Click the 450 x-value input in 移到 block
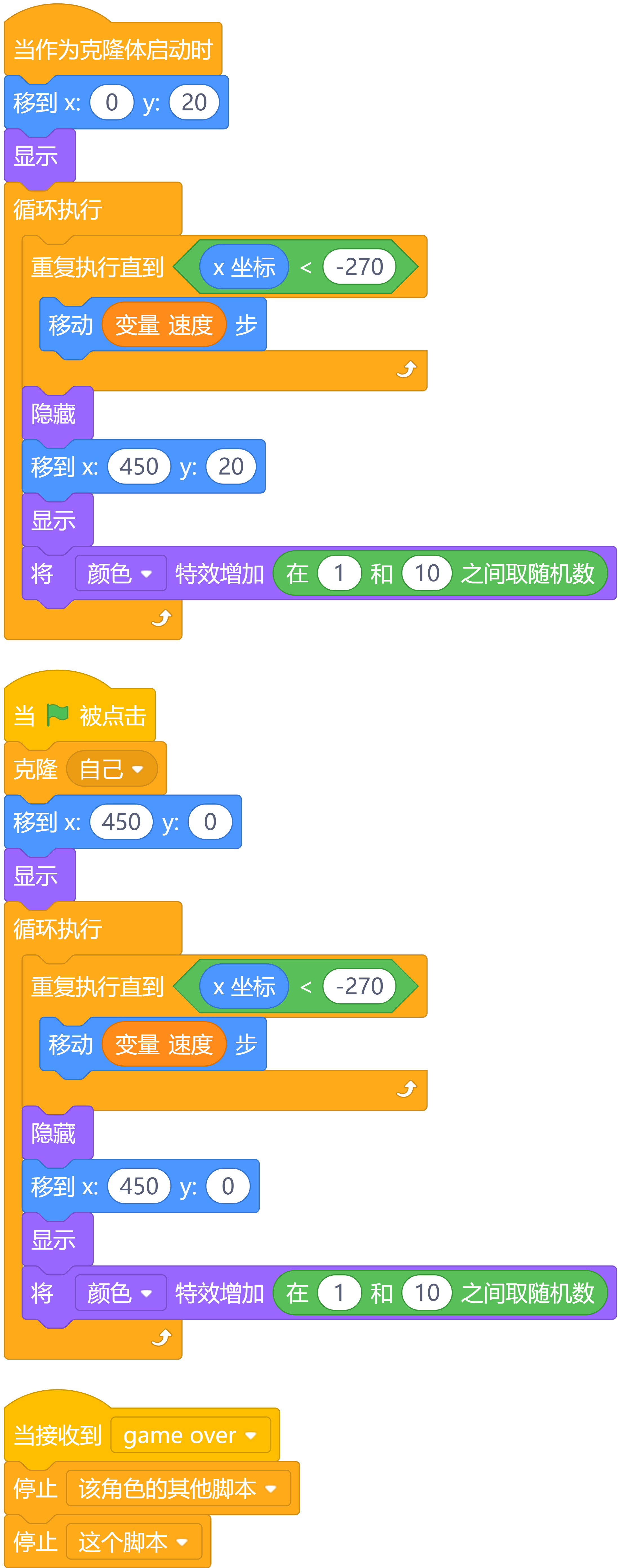The image size is (621, 1568). 138,466
